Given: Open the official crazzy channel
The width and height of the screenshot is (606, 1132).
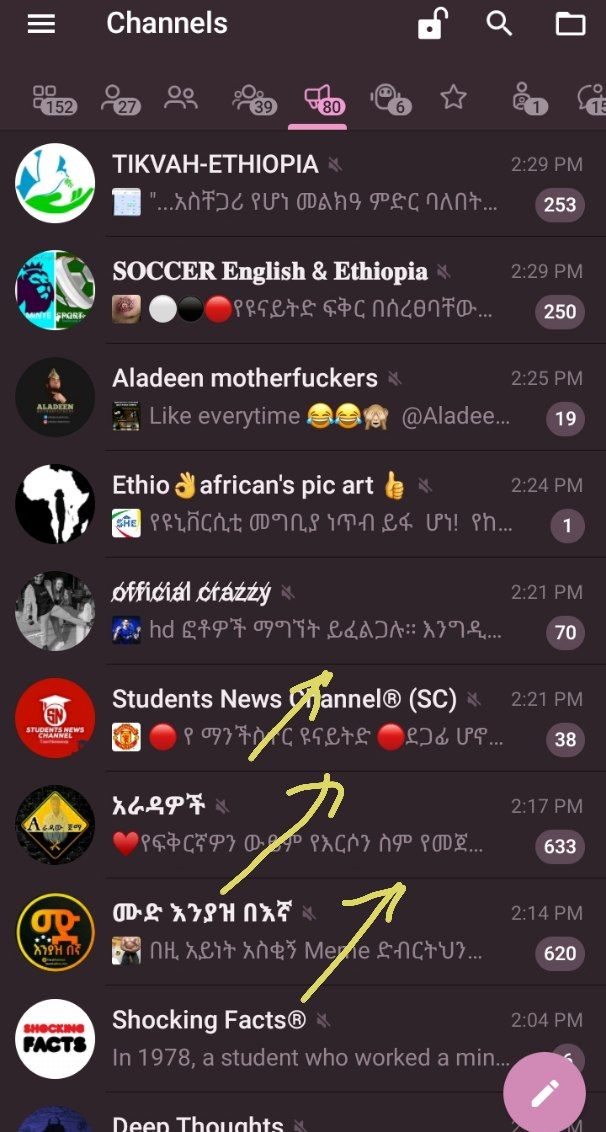Looking at the screenshot, I should (x=303, y=611).
